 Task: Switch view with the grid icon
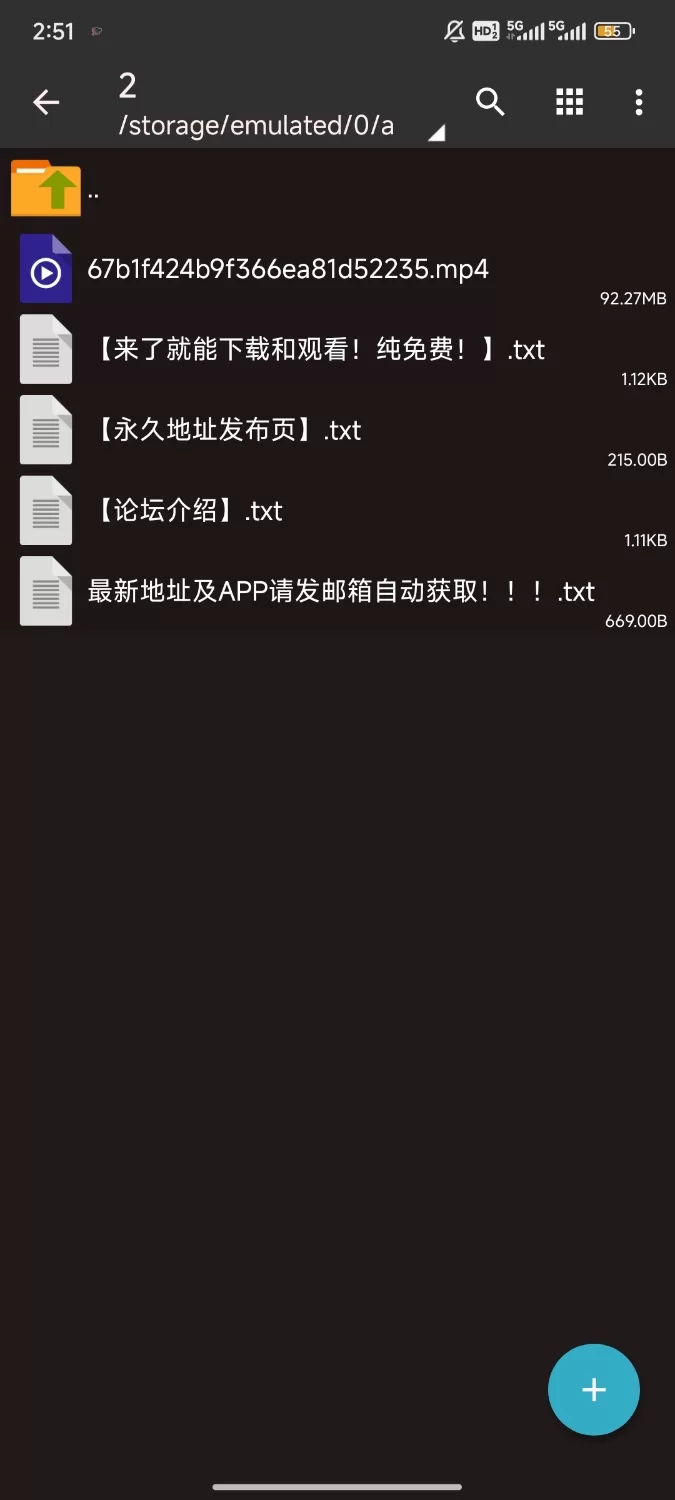[569, 102]
